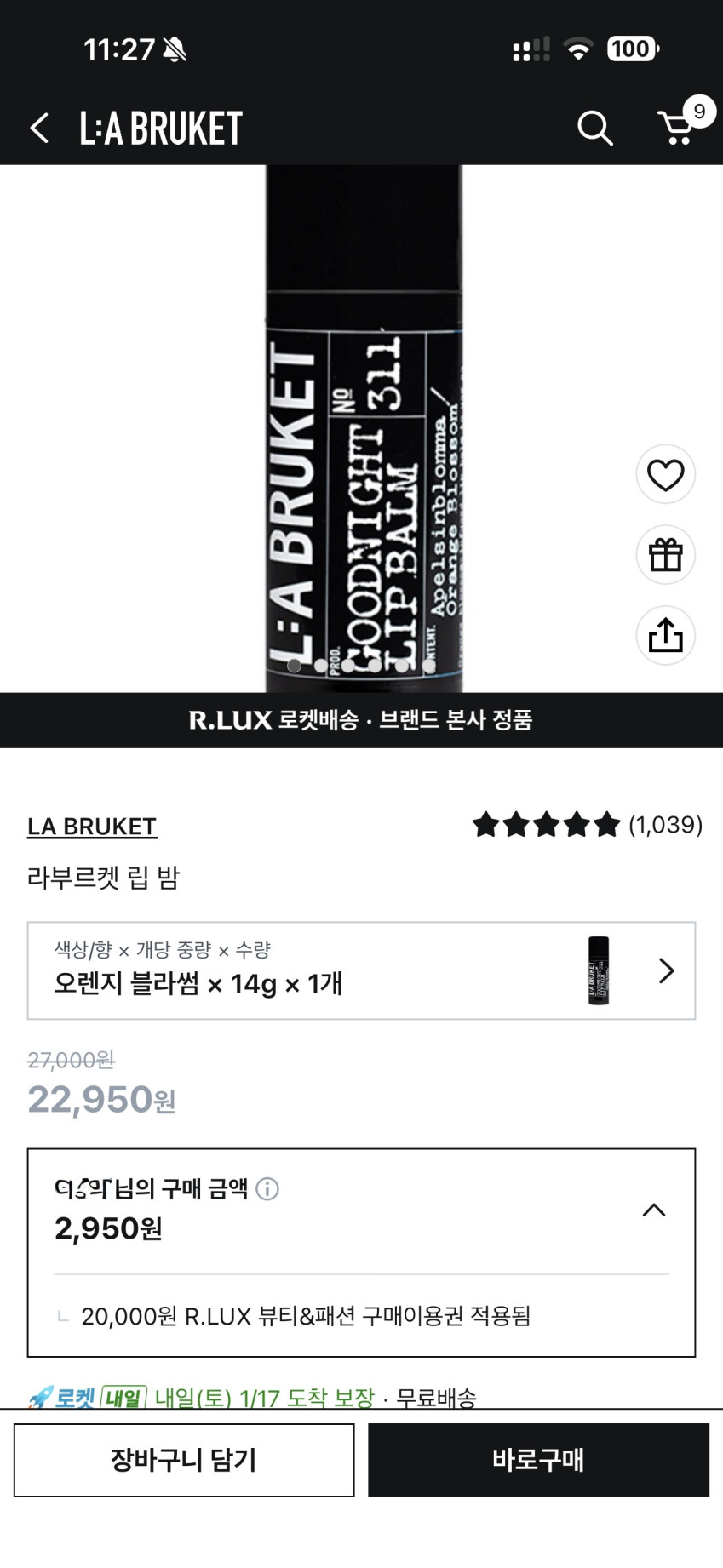This screenshot has height=1568, width=723.
Task: Open the LA BRUKET brand link
Action: tap(92, 826)
